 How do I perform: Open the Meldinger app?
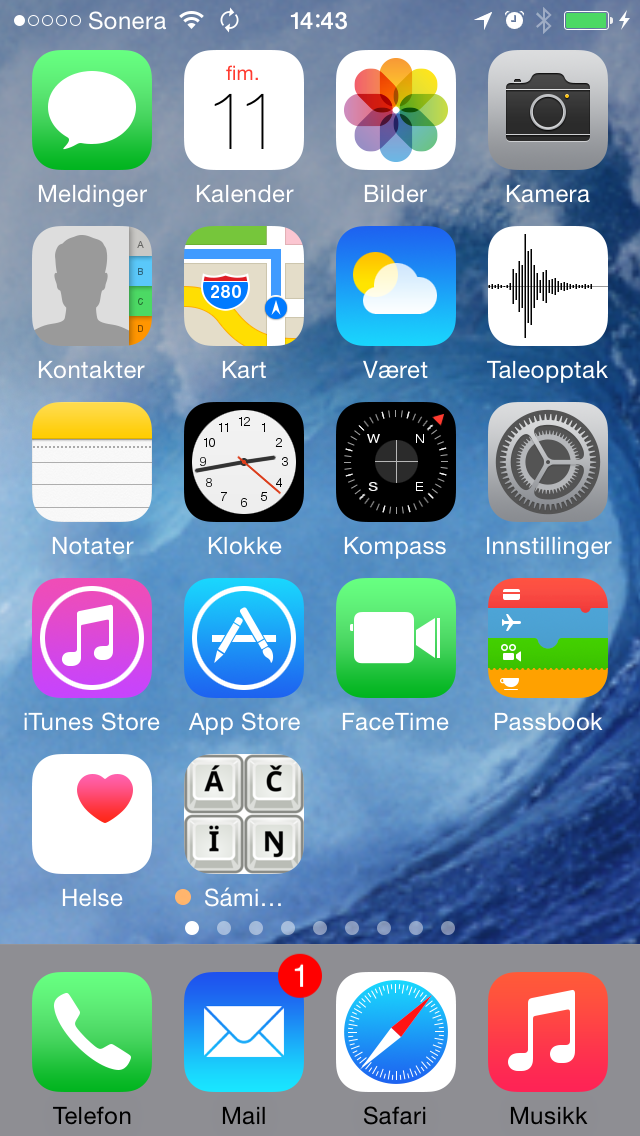92,110
